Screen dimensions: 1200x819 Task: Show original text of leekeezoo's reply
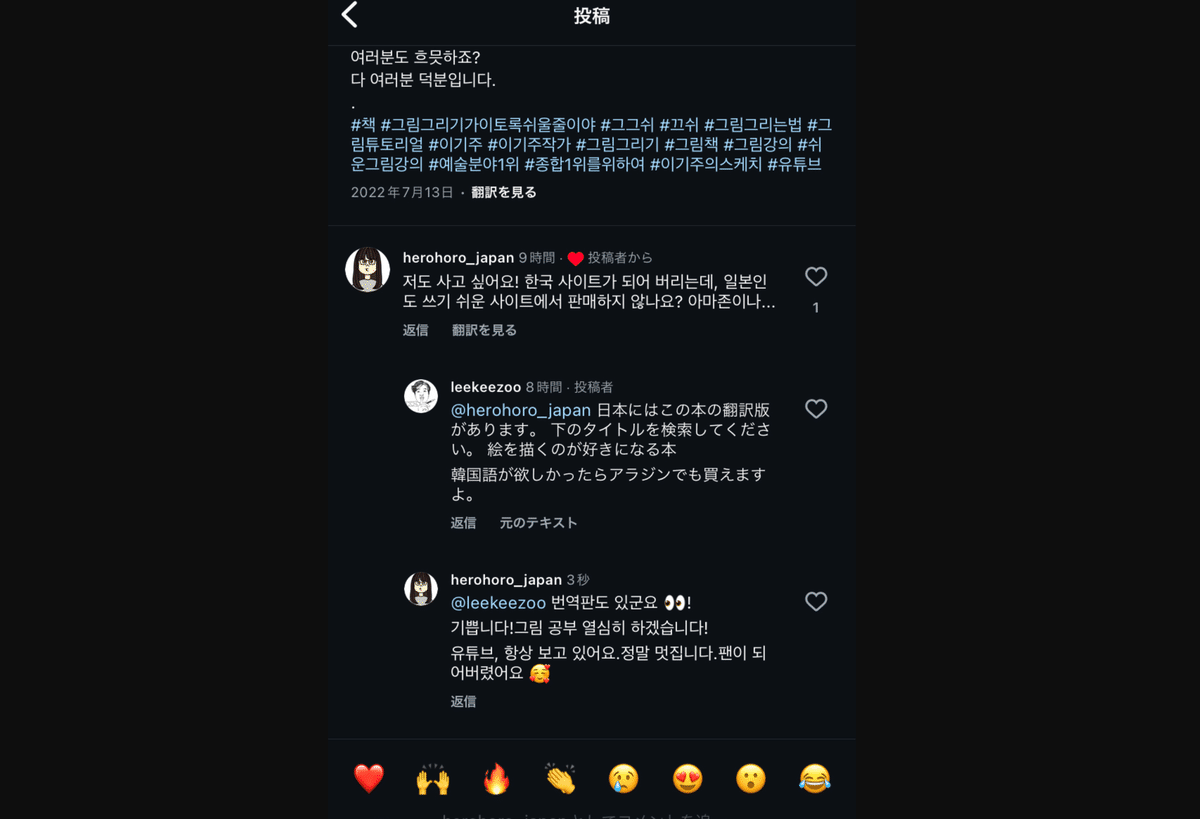(538, 523)
